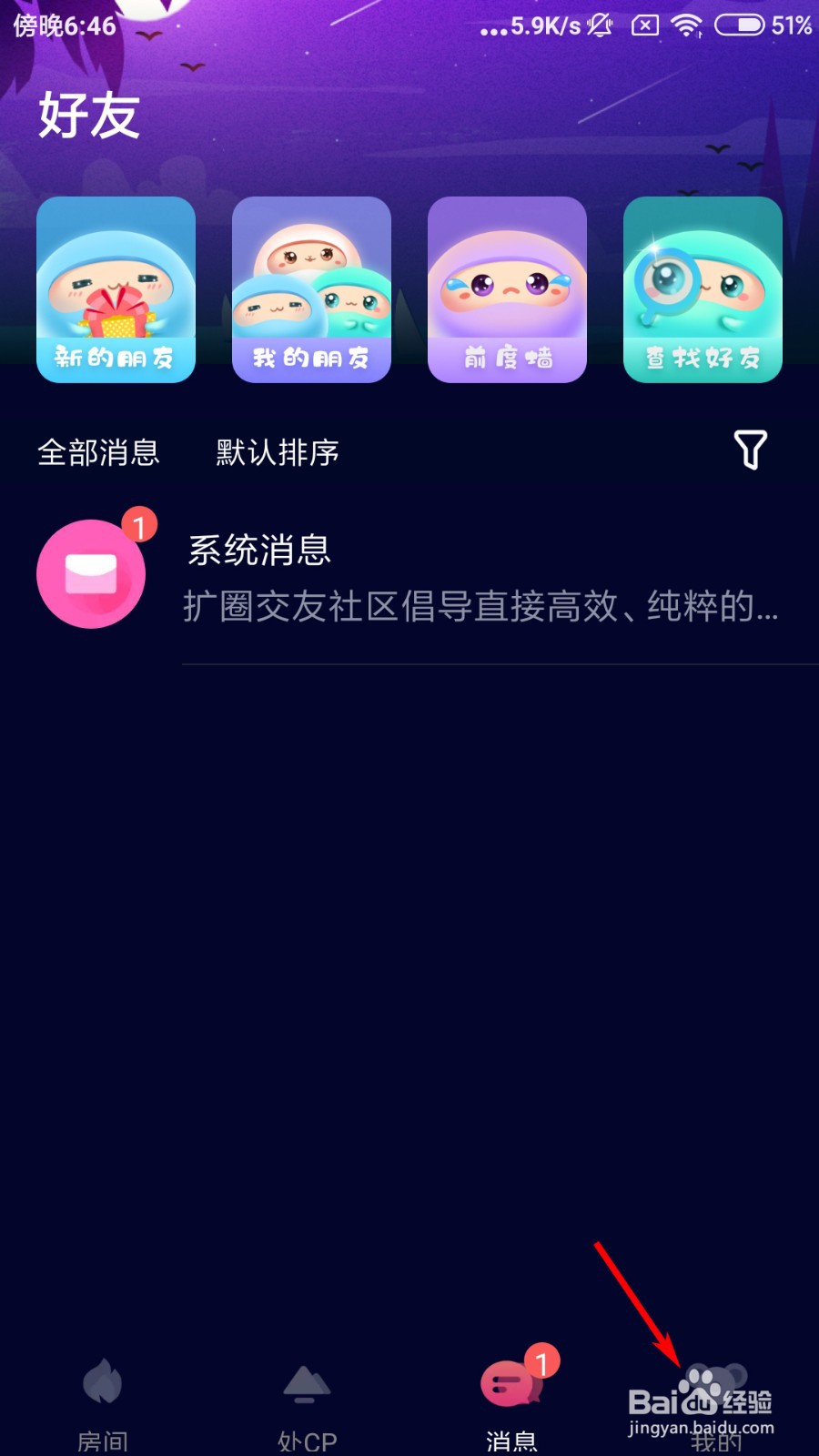Tap the muted notification bell icon
Screen dimensions: 819x1456
point(598,25)
